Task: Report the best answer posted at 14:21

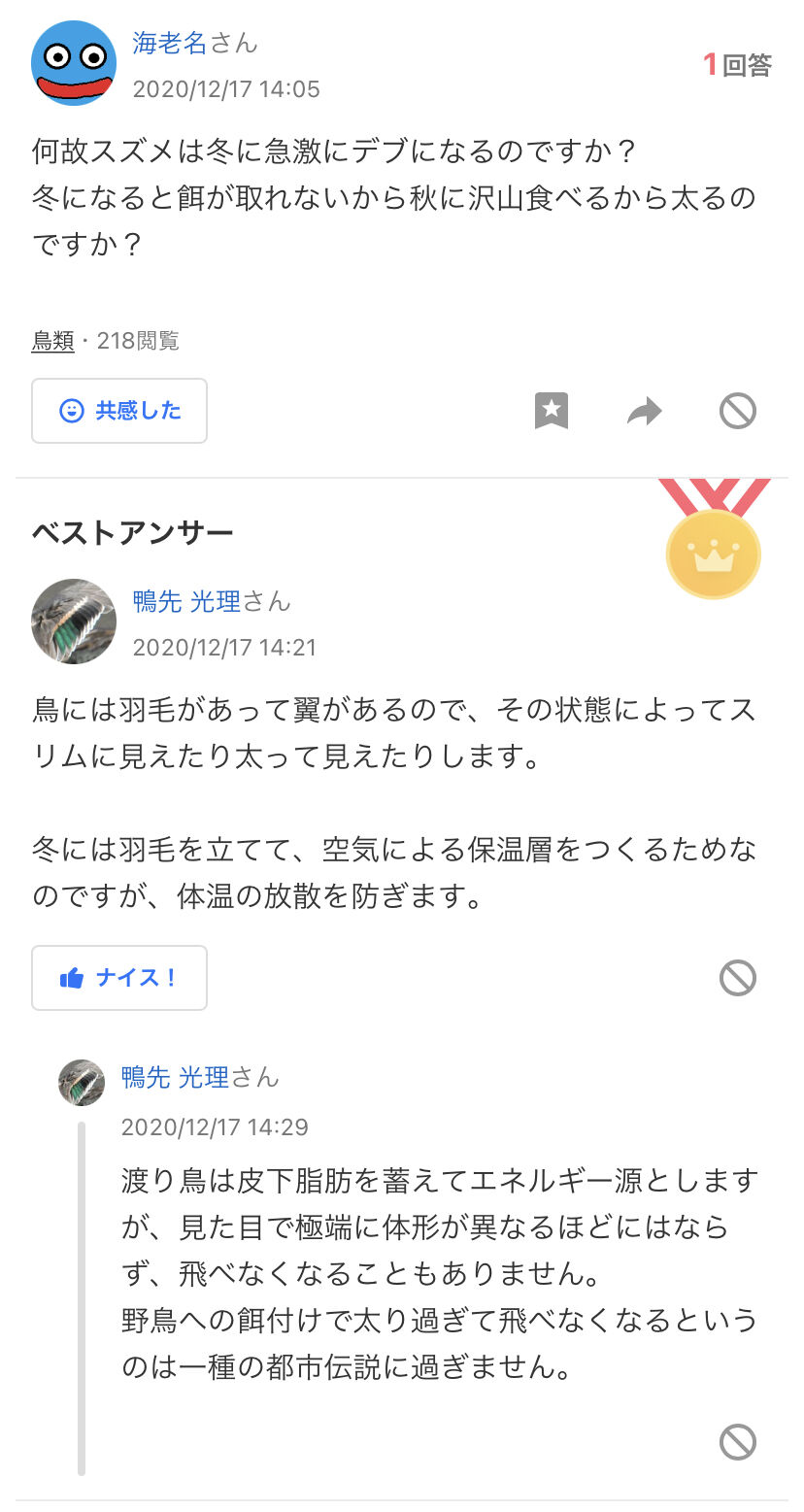Action: [737, 978]
